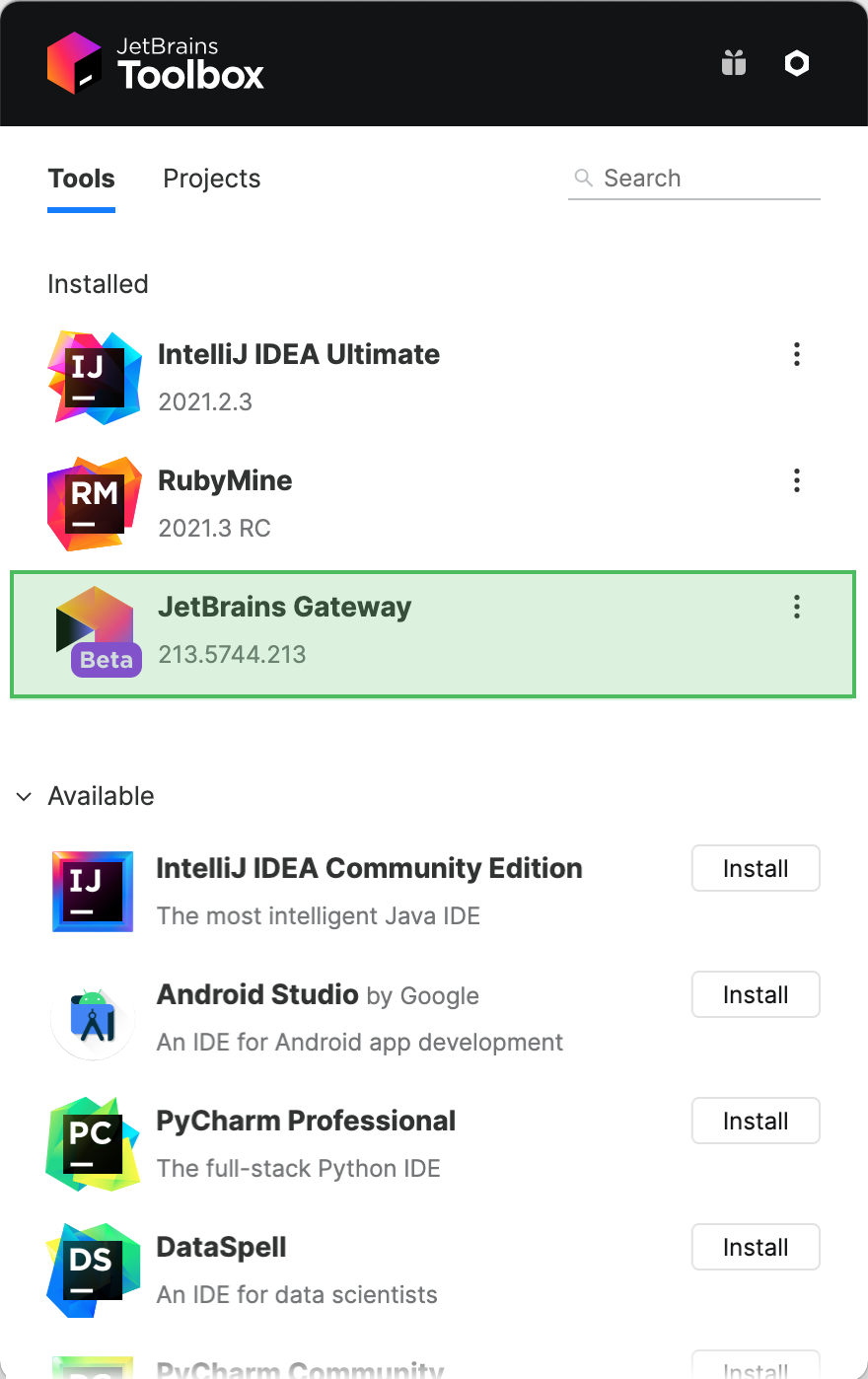This screenshot has height=1379, width=868.
Task: Click the Search field
Action: [x=690, y=179]
